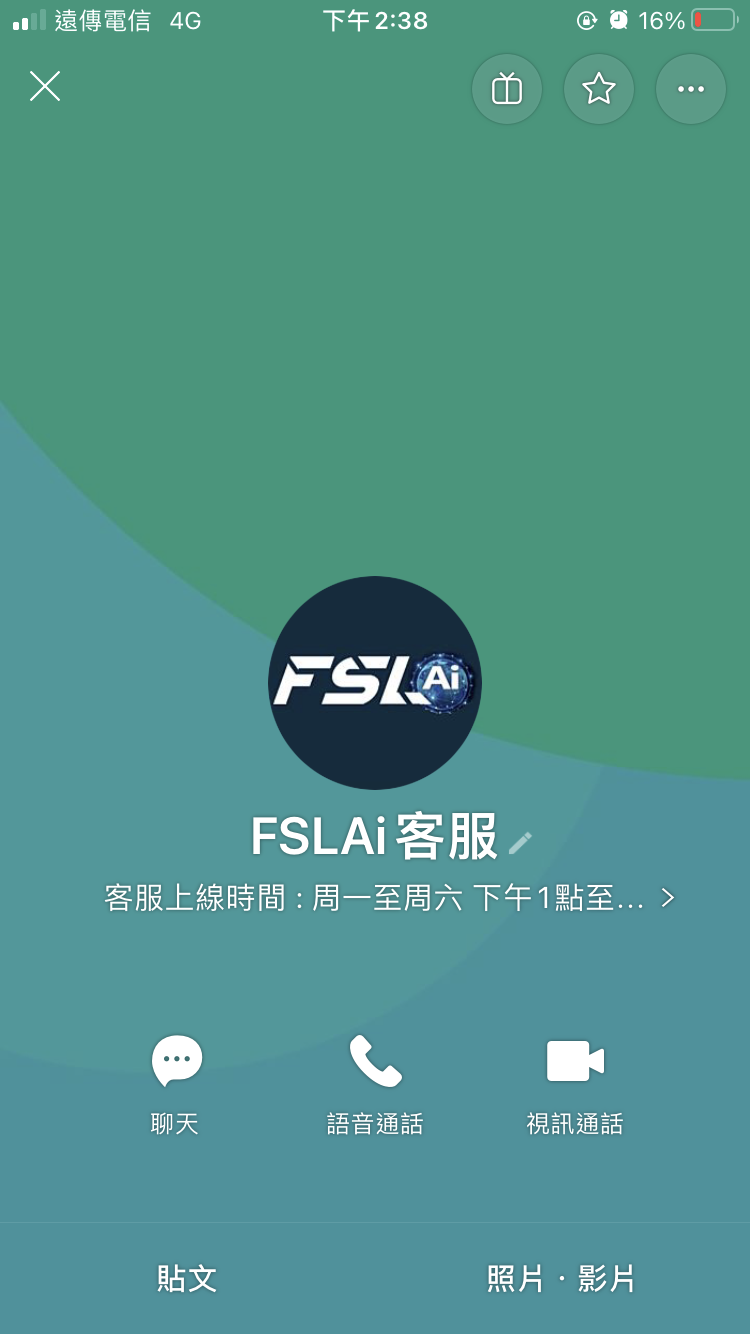750x1334 pixels.
Task: Switch to the 照片・影片 tab
Action: [x=561, y=1278]
